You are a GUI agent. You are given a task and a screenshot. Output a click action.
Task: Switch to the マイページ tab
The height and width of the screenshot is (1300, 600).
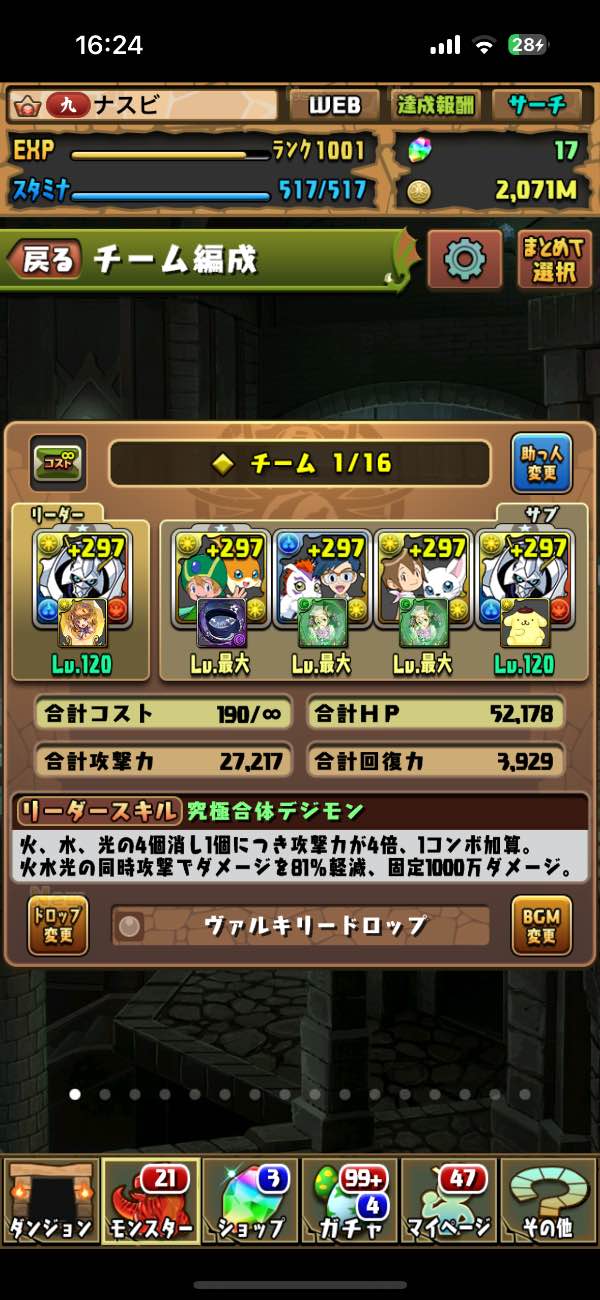(448, 1200)
